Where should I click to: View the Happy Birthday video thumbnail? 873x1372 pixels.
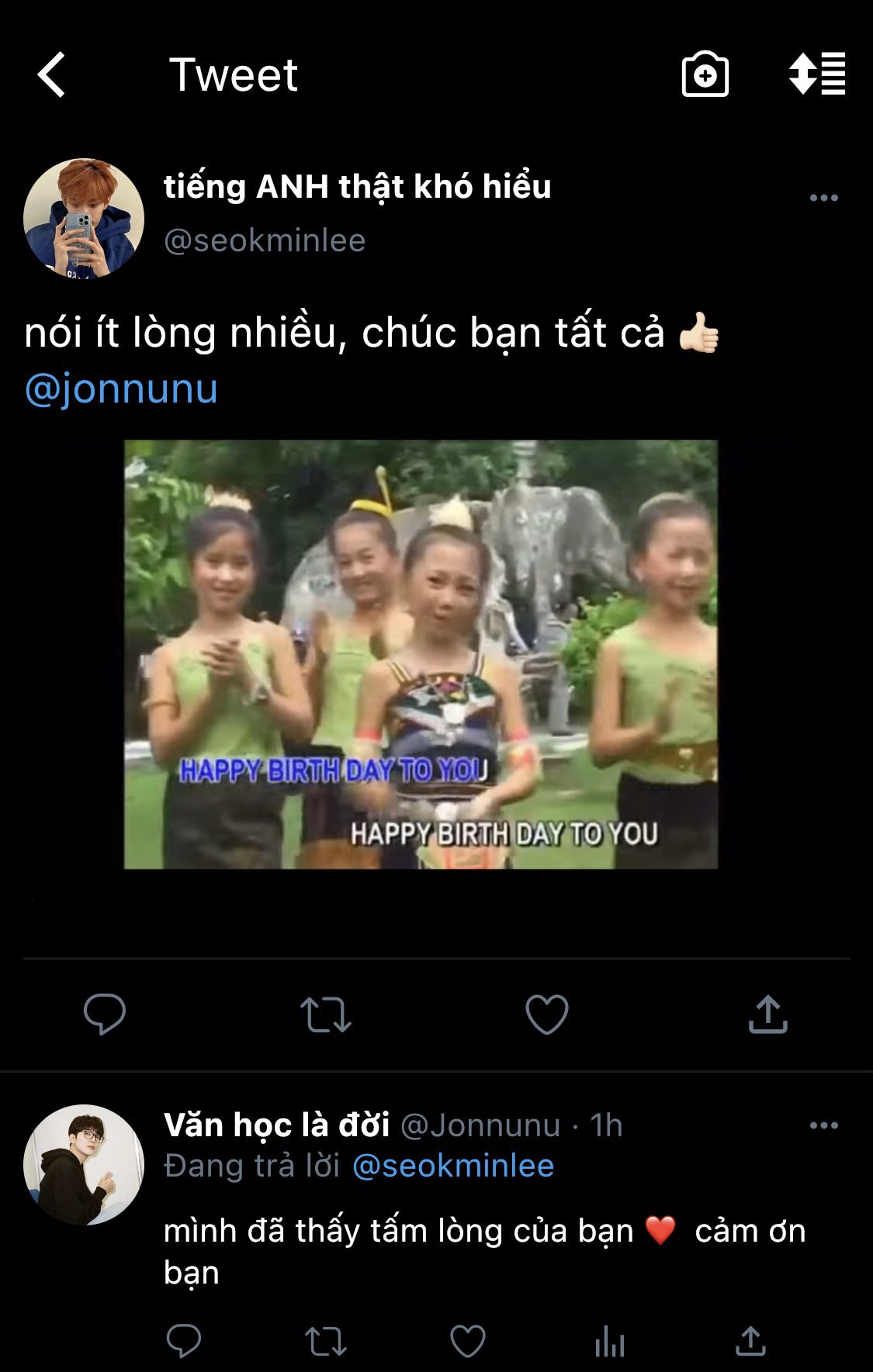421,654
